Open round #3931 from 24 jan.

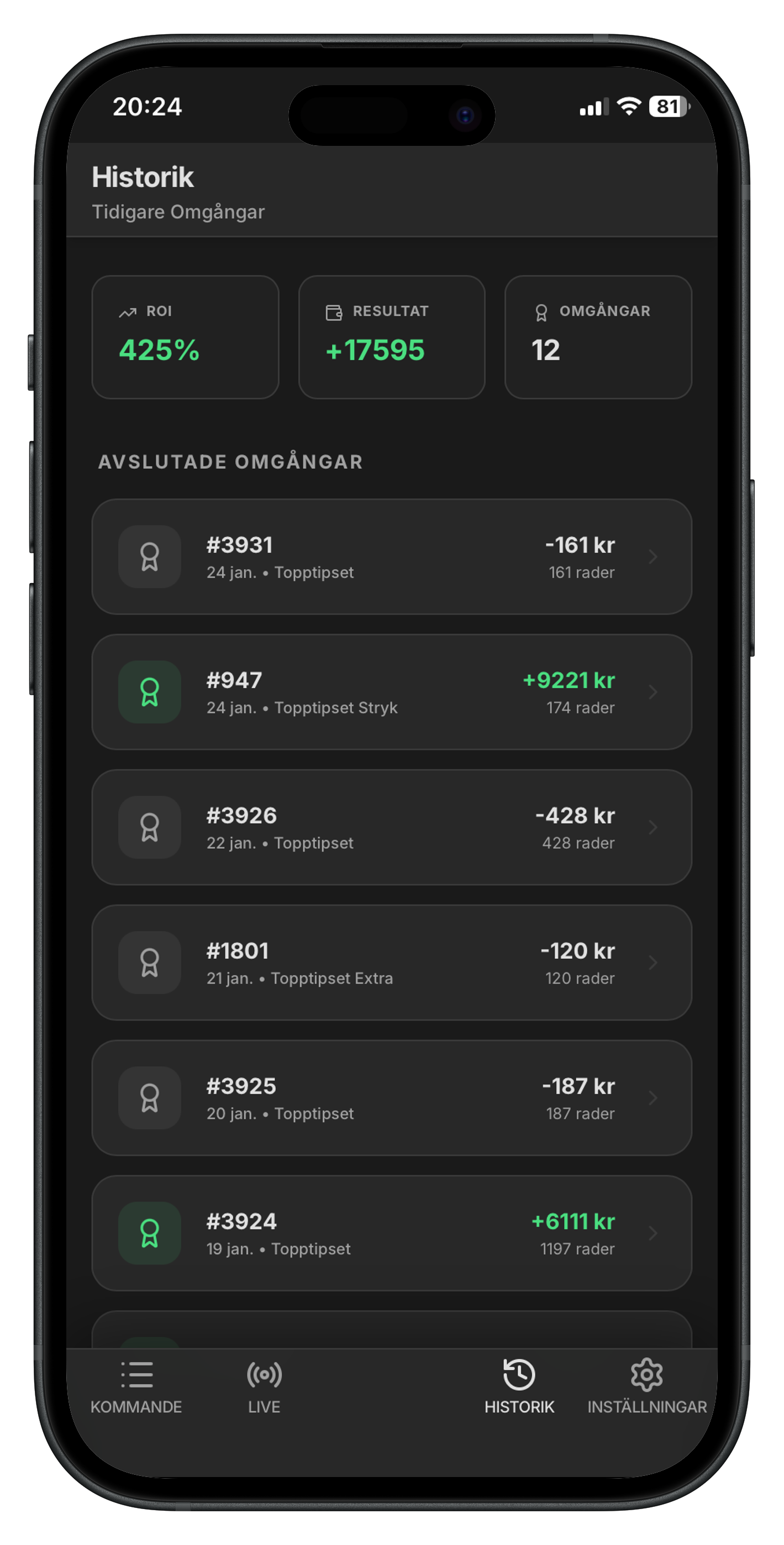click(391, 556)
